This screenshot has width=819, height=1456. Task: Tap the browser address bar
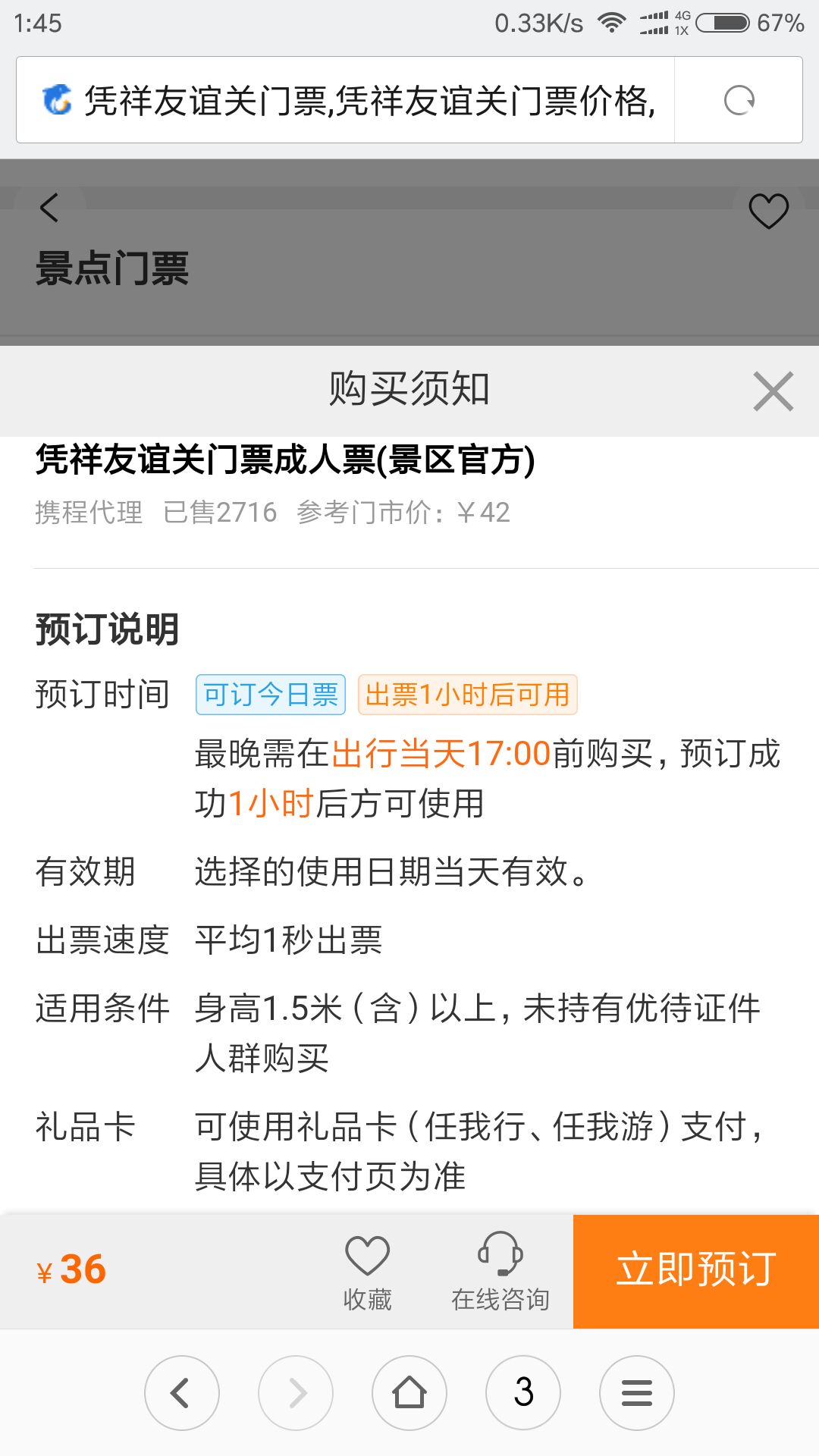coord(356,100)
